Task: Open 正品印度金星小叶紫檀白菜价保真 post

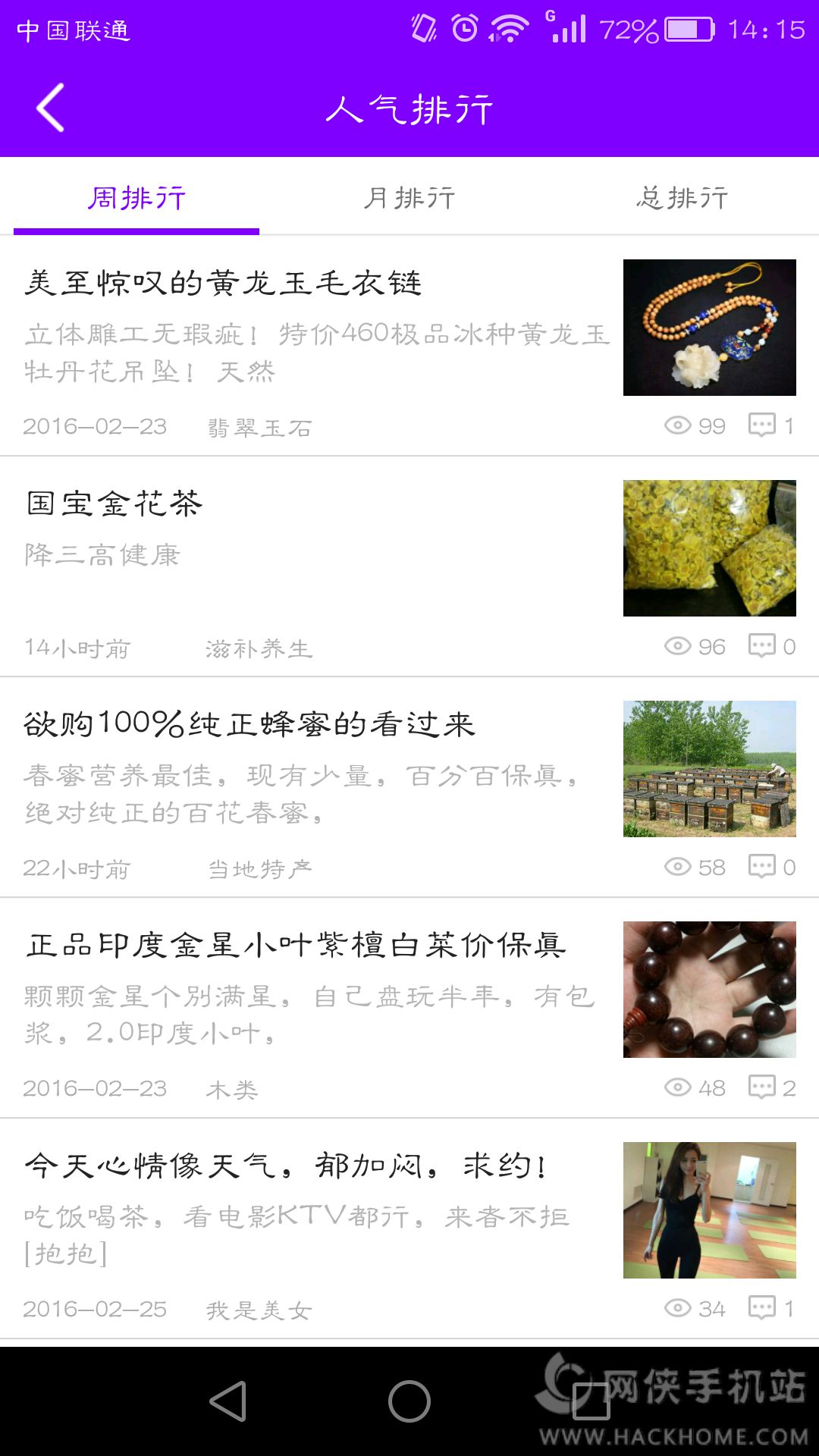Action: click(296, 946)
